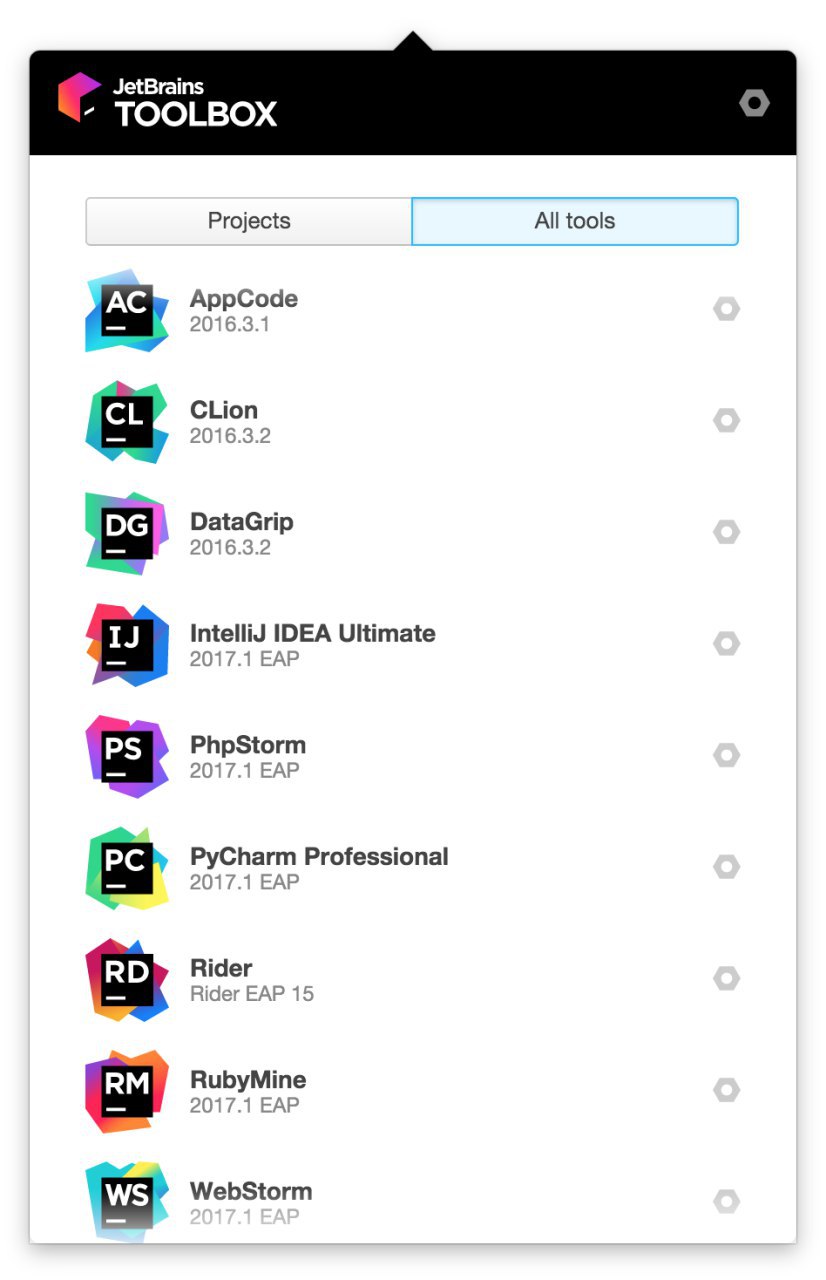This screenshot has width=826, height=1280.
Task: Open PhpStorm's settings nut icon
Action: point(727,755)
